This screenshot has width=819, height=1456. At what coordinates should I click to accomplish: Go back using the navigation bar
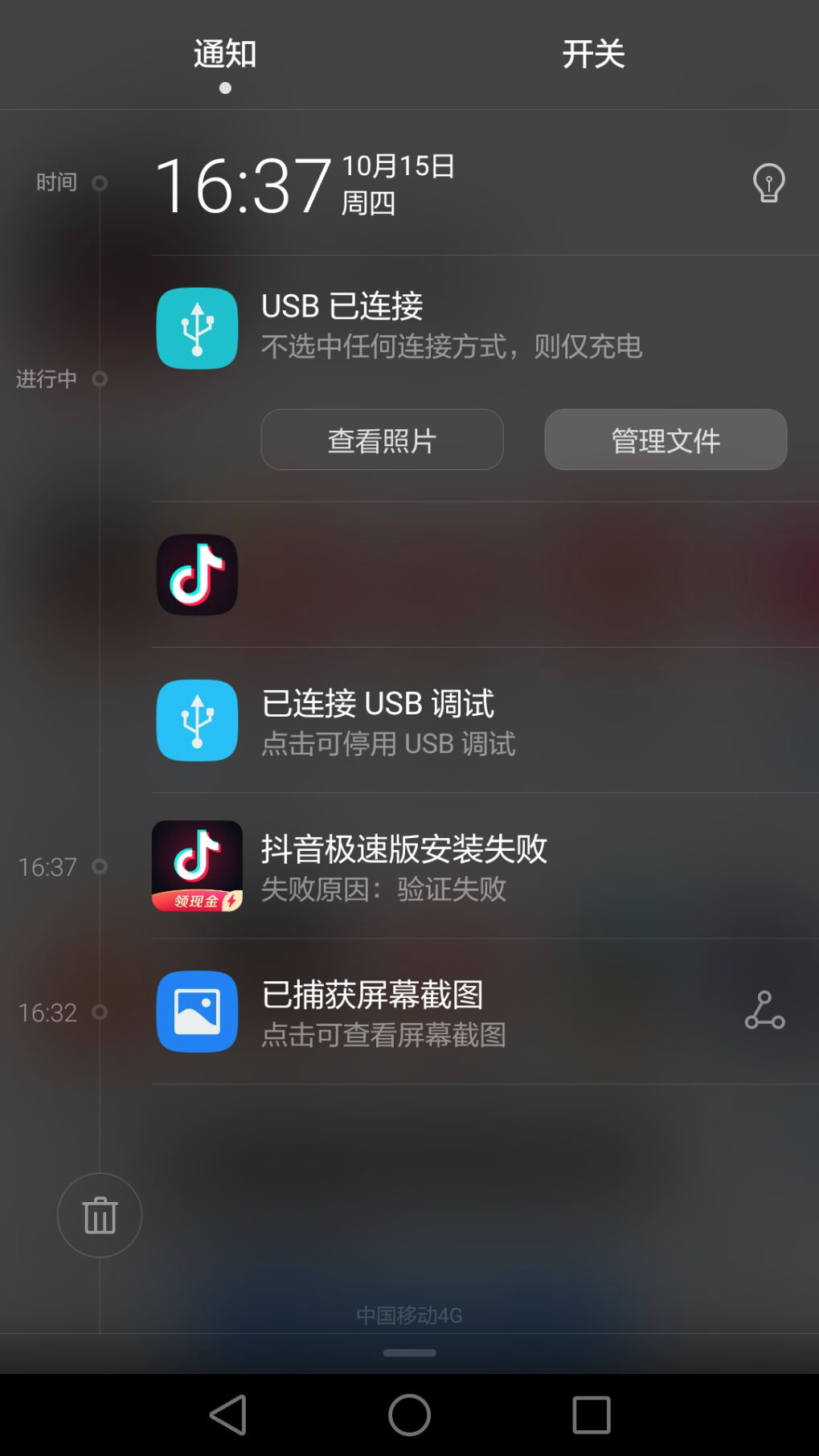point(228,1414)
